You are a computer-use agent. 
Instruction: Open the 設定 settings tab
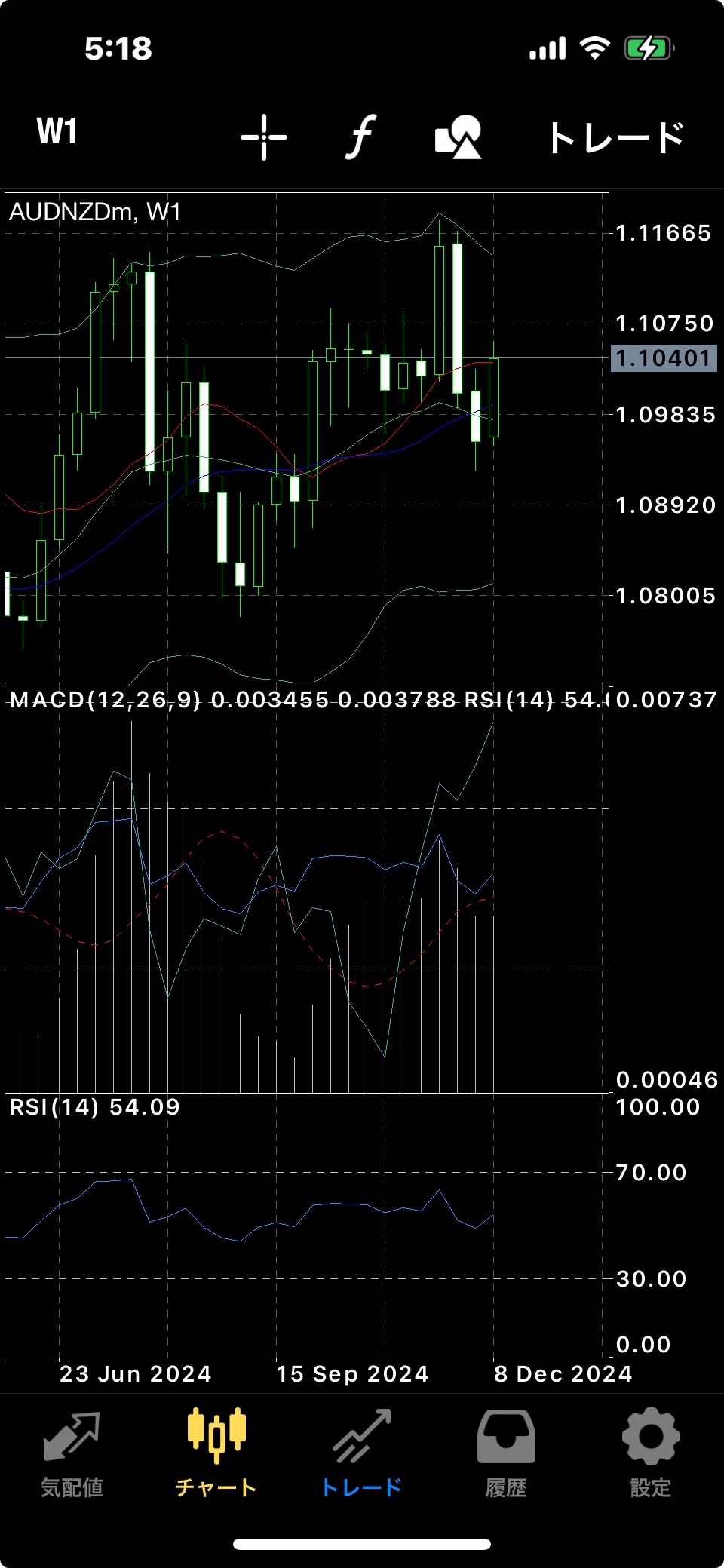(x=651, y=1454)
